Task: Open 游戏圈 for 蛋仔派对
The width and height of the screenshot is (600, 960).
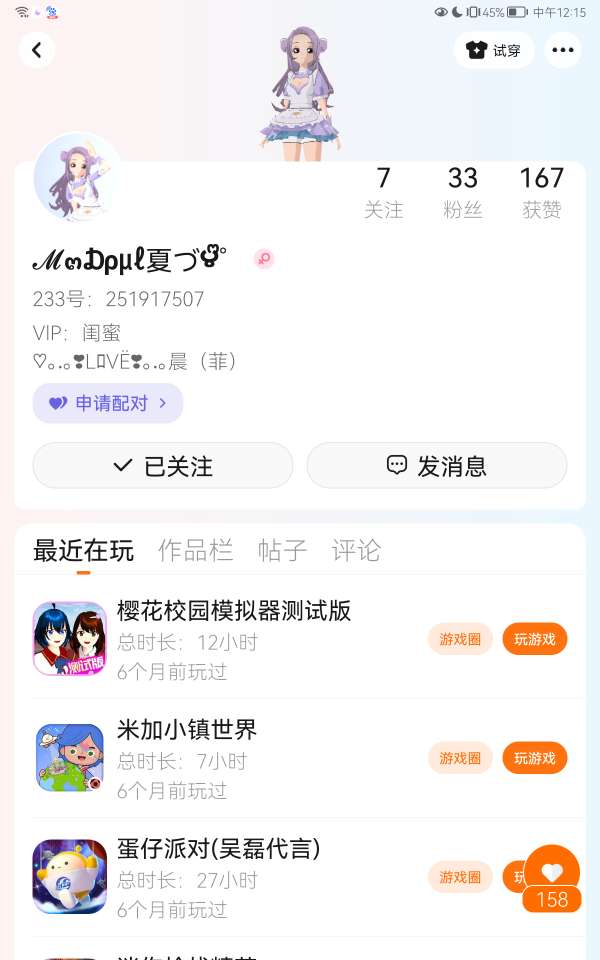Action: (460, 877)
